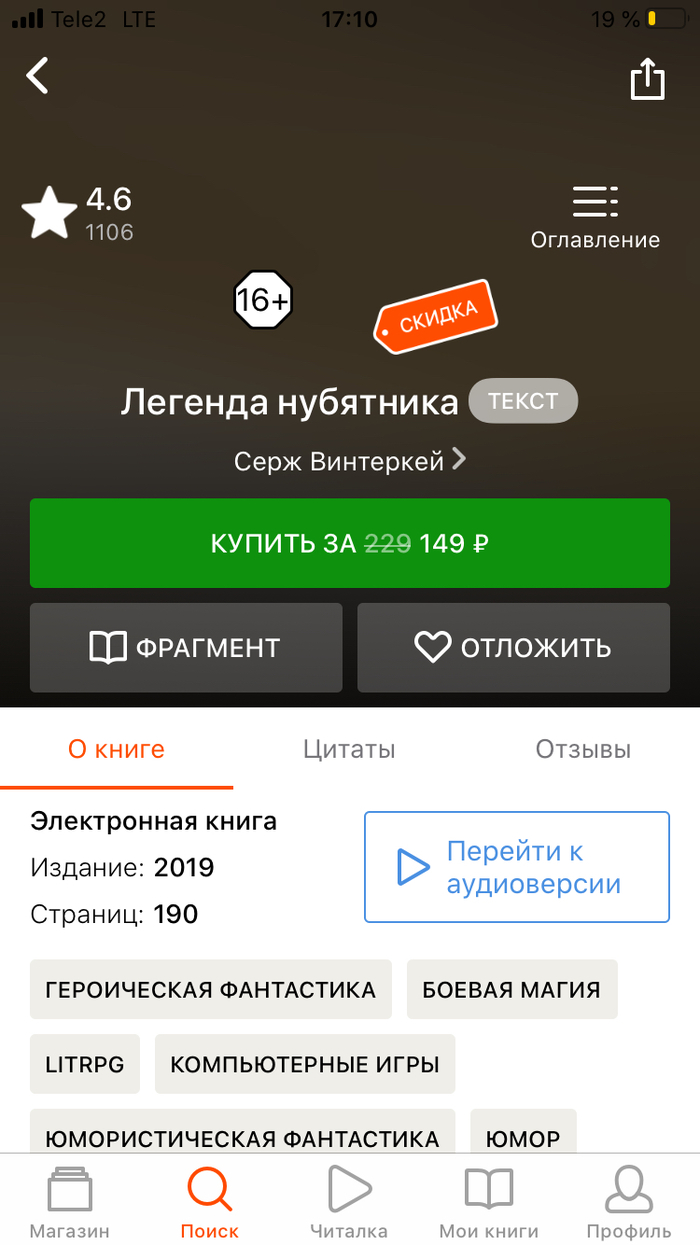Open the КОМПЬЮТЕРНЫЕ ИГРЫ tag
Viewport: 700px width, 1245px height.
pyautogui.click(x=305, y=1064)
